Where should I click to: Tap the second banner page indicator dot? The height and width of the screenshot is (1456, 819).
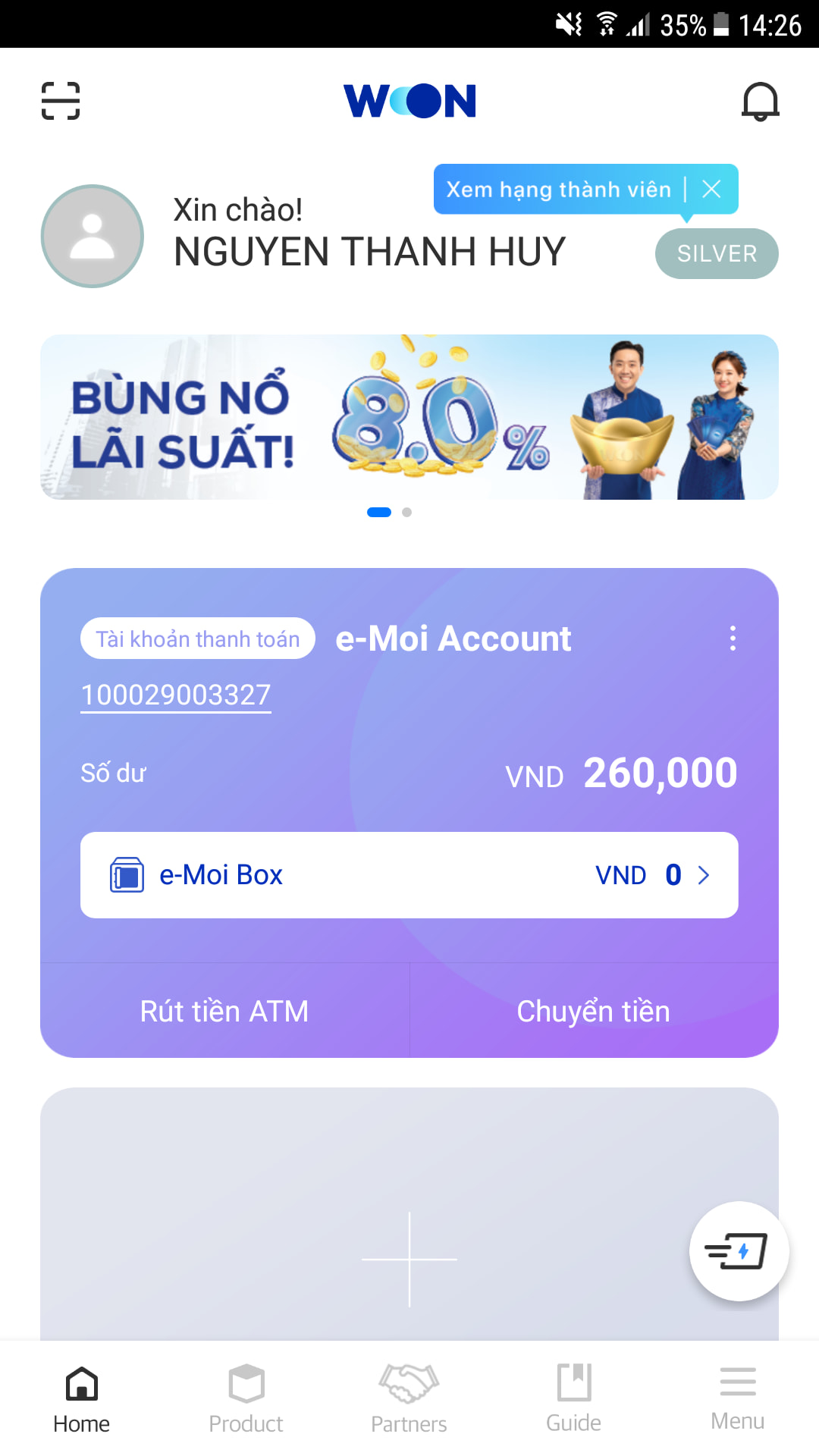click(407, 513)
